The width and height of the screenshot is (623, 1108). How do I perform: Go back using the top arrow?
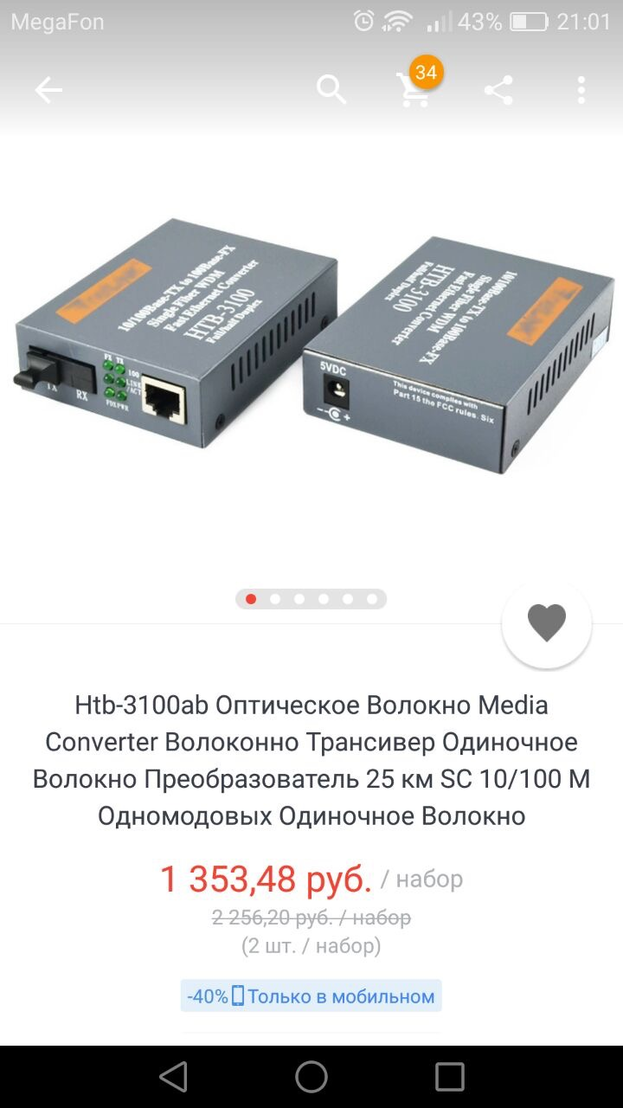point(48,90)
